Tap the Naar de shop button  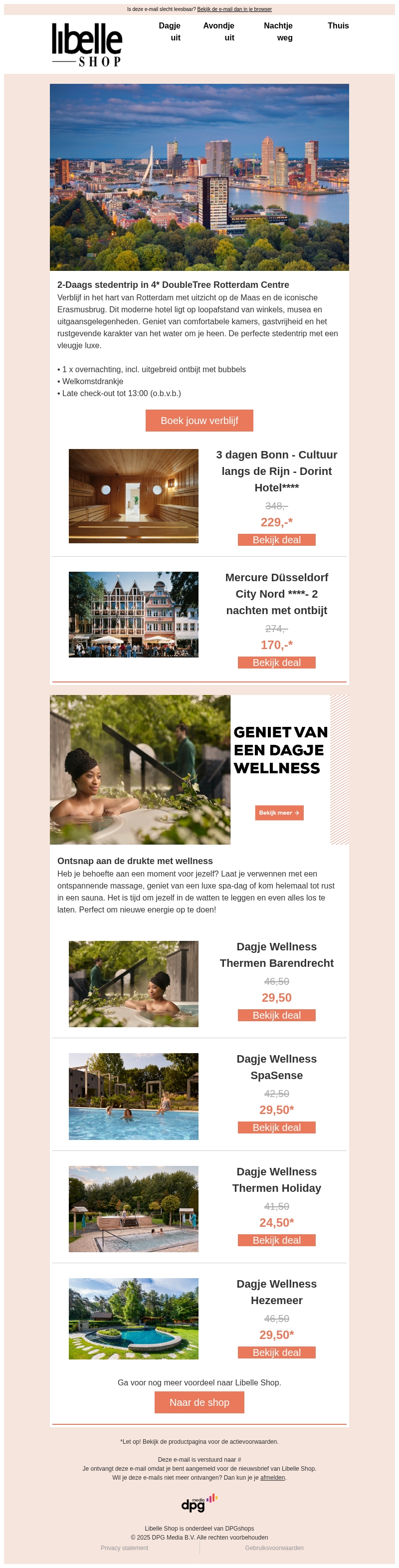[199, 1402]
